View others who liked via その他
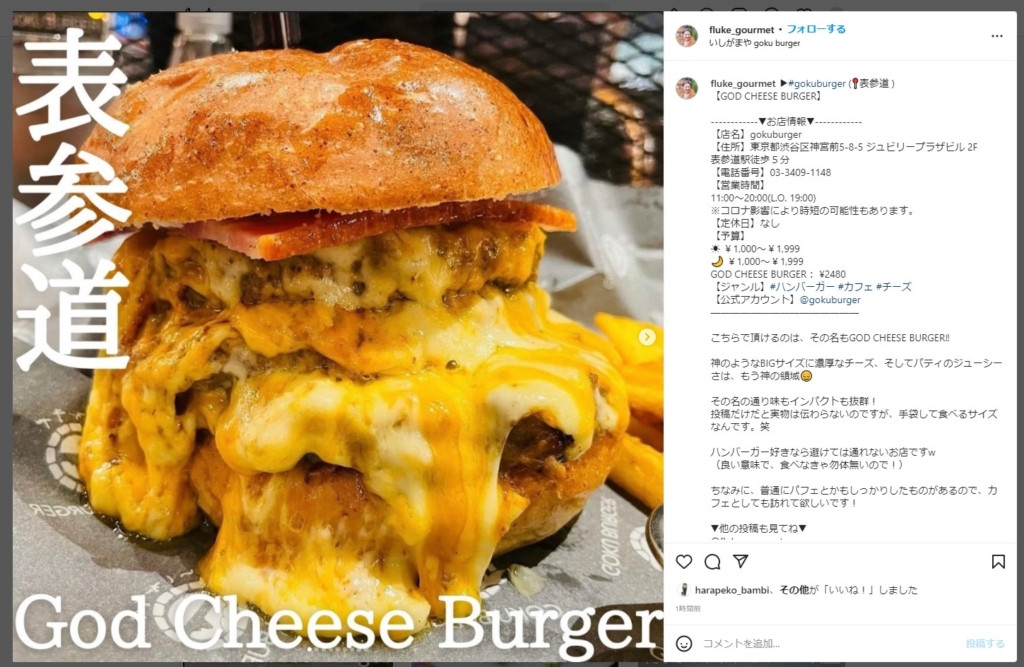This screenshot has width=1024, height=667. point(793,590)
